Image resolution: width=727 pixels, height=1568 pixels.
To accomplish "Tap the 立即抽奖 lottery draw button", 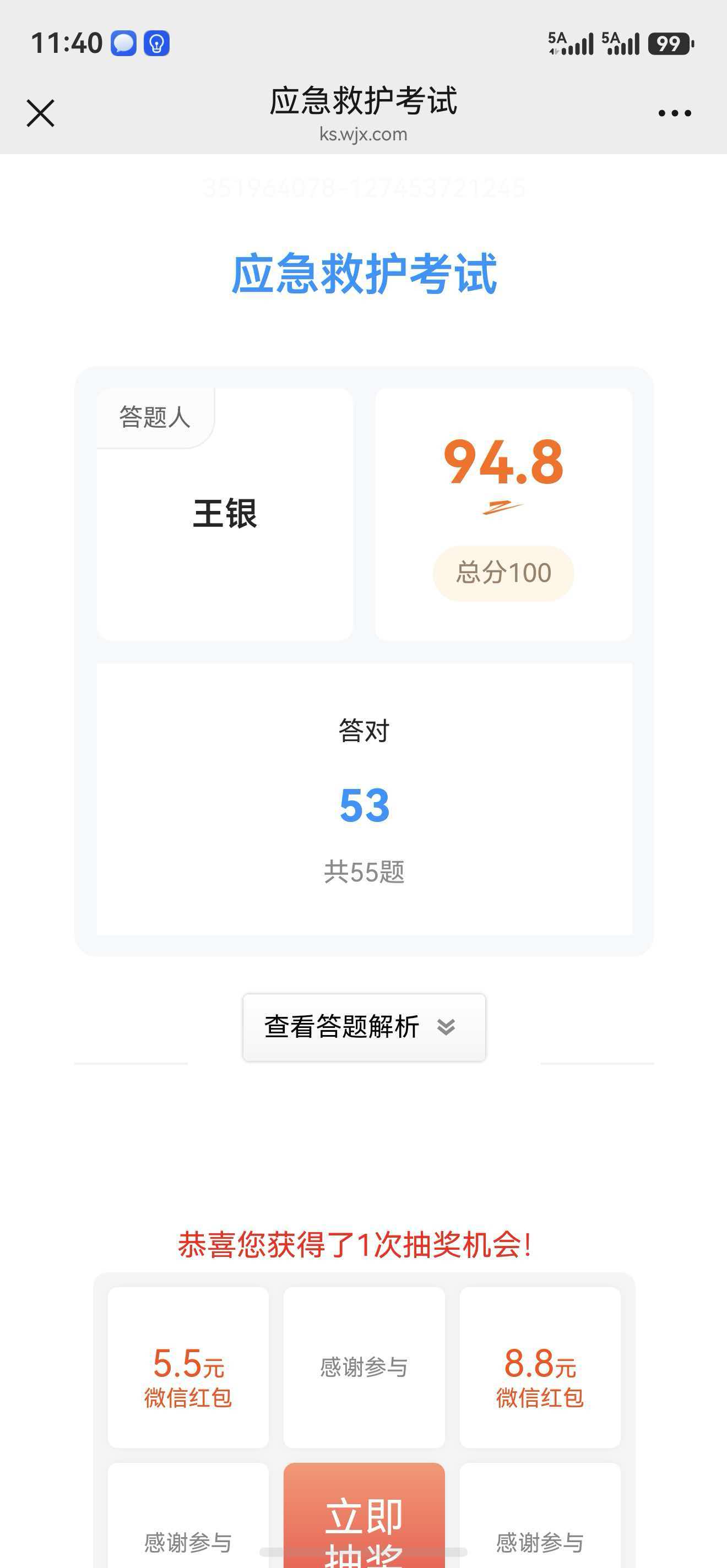I will pyautogui.click(x=364, y=1516).
